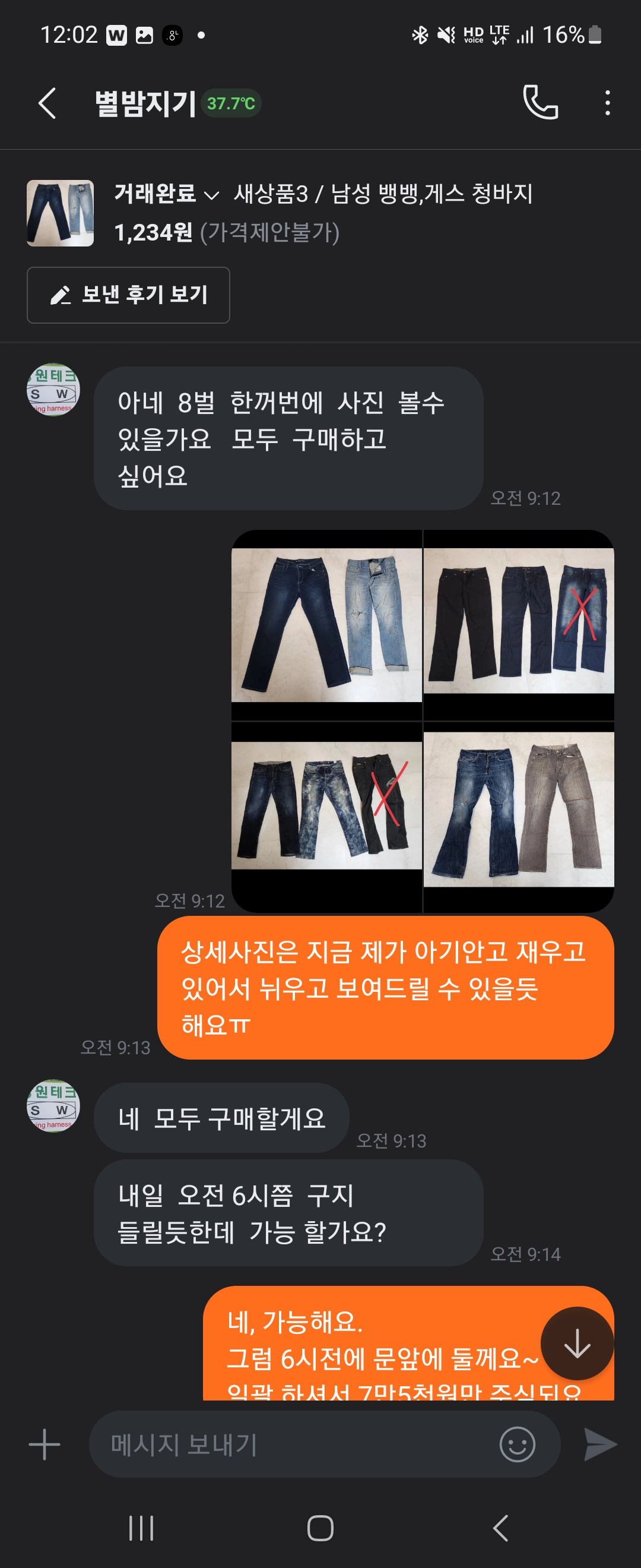Call 별밤지기 via phone icon
The image size is (641, 1568).
point(540,102)
